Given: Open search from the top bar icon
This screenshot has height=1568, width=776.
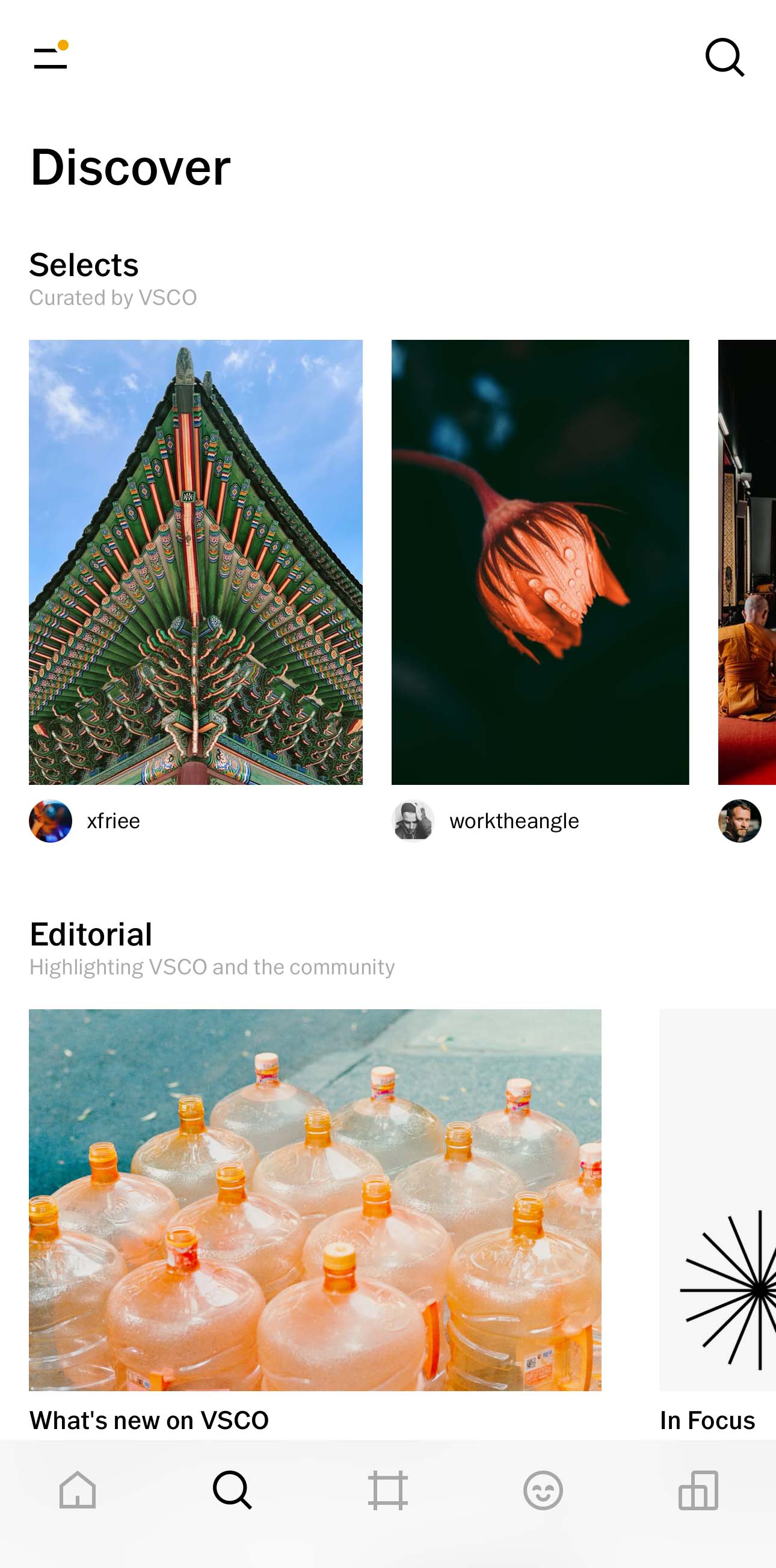Looking at the screenshot, I should 724,58.
